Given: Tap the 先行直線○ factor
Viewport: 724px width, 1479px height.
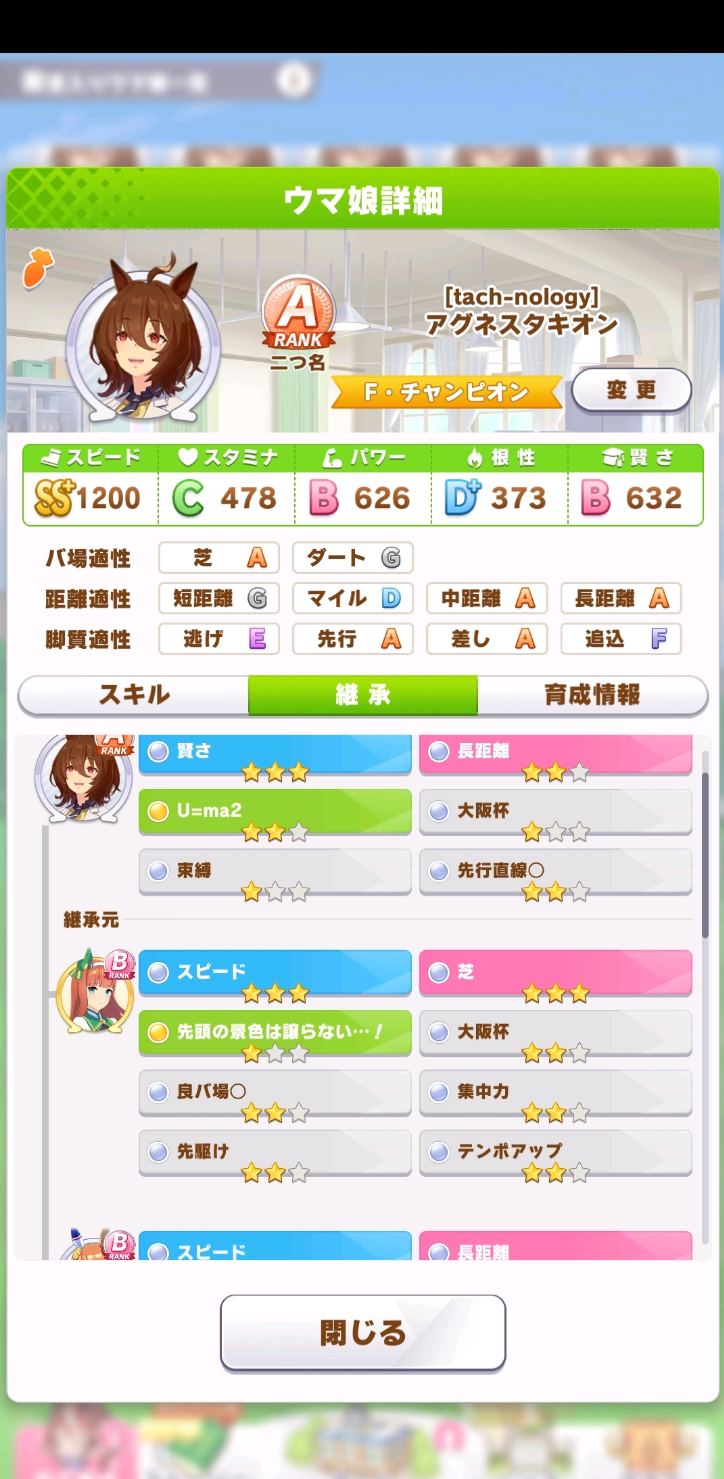Looking at the screenshot, I should 555,871.
